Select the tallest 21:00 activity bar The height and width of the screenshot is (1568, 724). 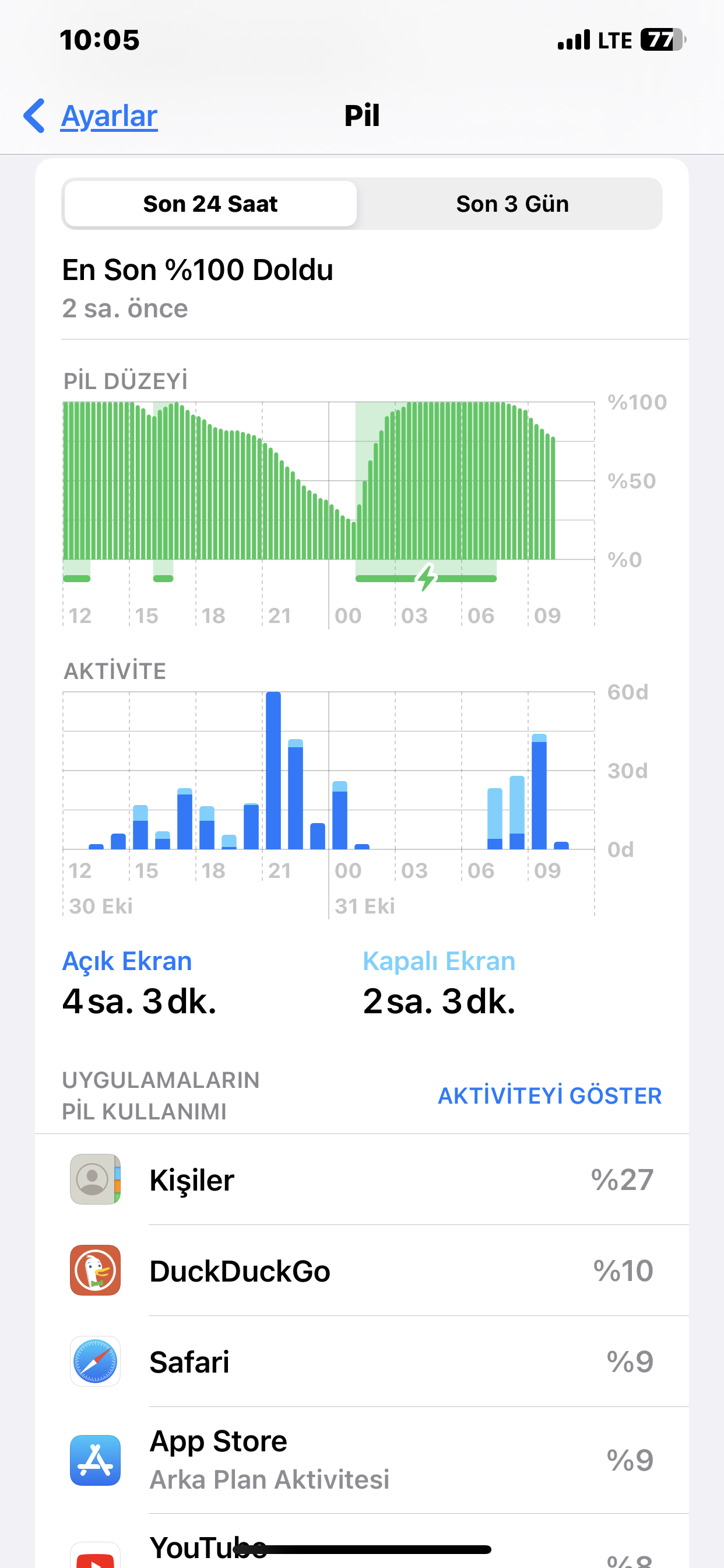click(x=274, y=771)
